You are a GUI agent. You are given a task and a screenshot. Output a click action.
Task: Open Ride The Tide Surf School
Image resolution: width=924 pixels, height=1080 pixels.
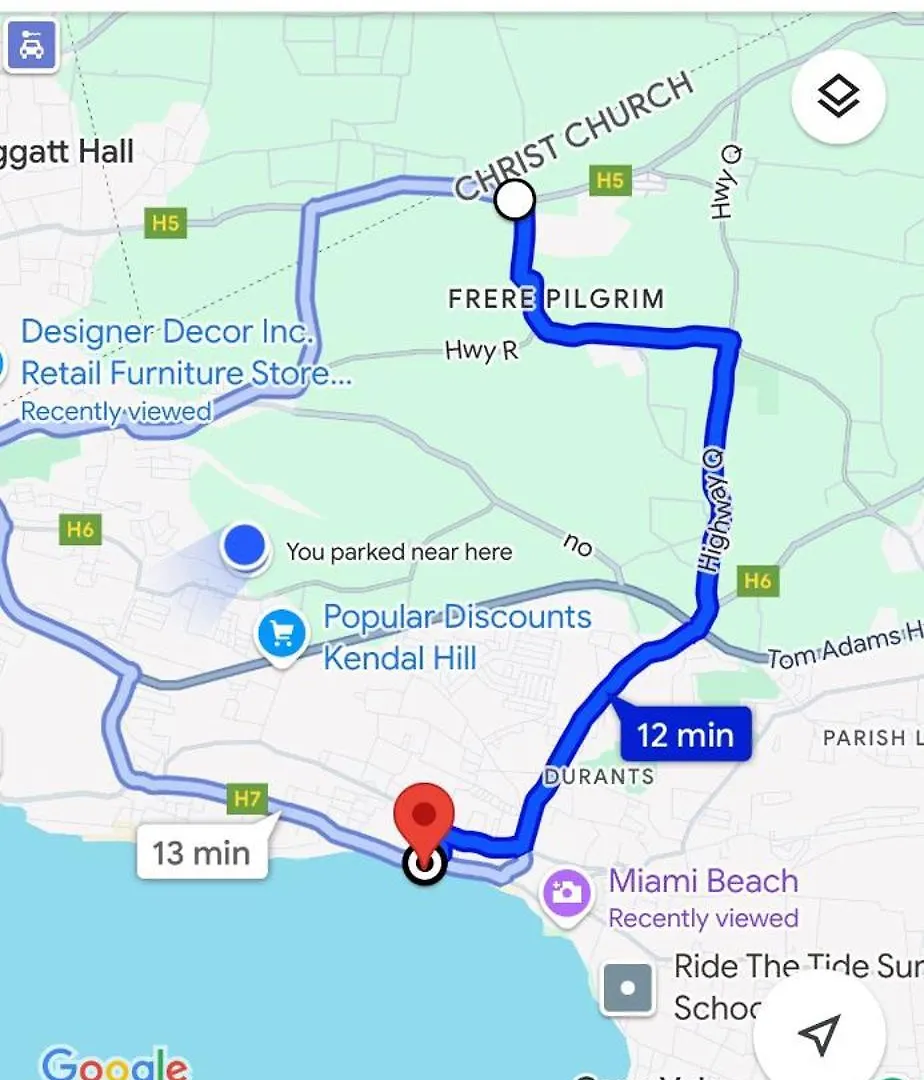coord(628,988)
